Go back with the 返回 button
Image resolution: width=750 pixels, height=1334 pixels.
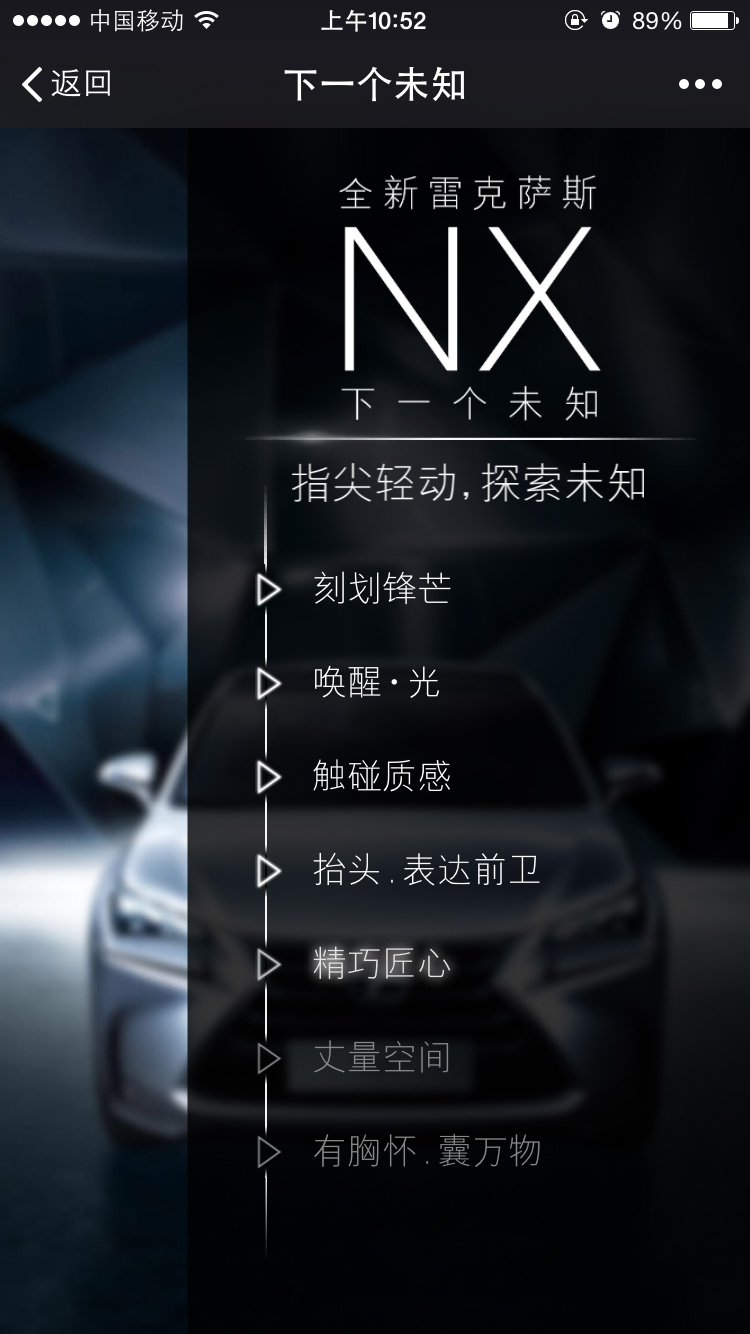tap(66, 85)
